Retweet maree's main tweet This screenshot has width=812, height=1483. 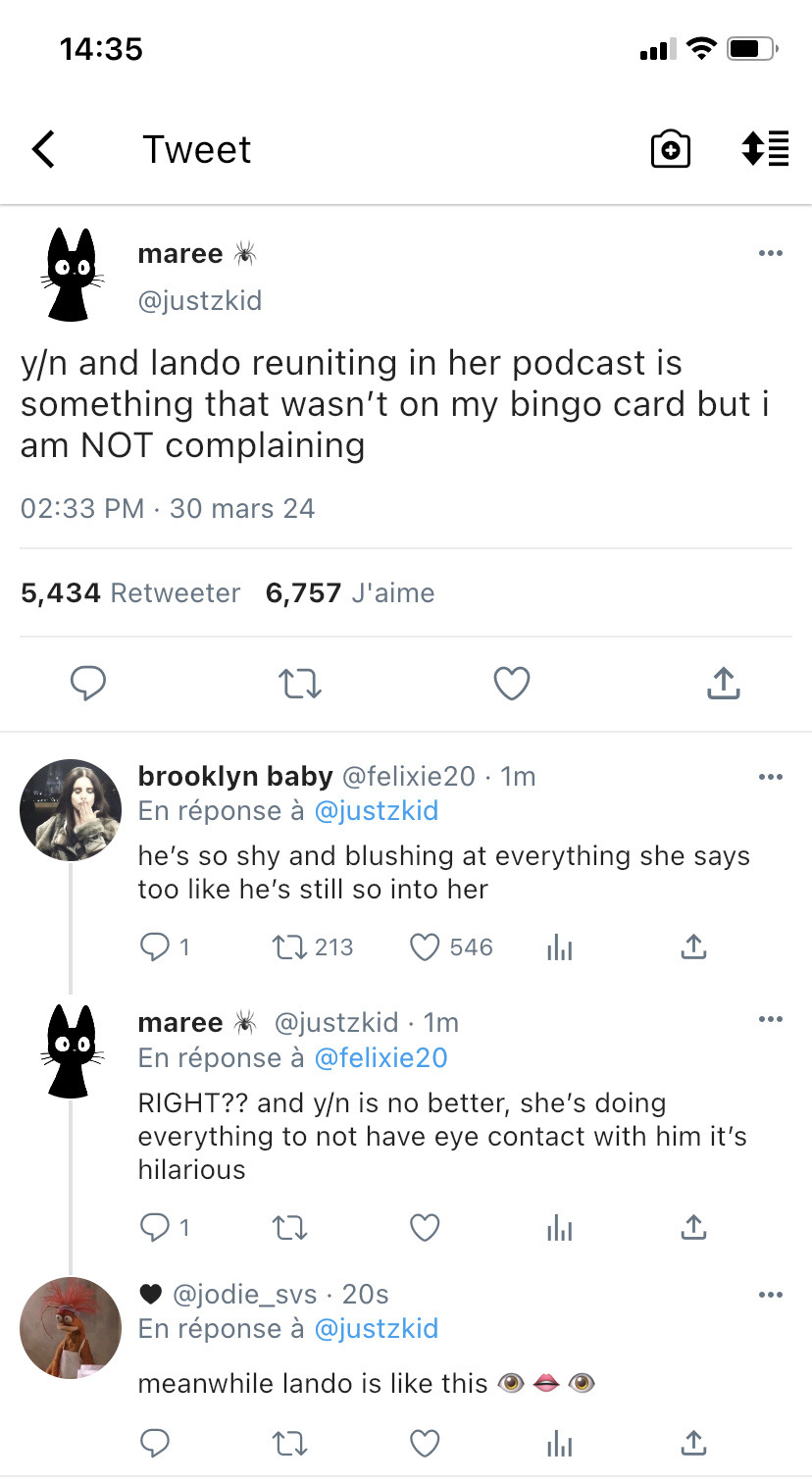300,684
